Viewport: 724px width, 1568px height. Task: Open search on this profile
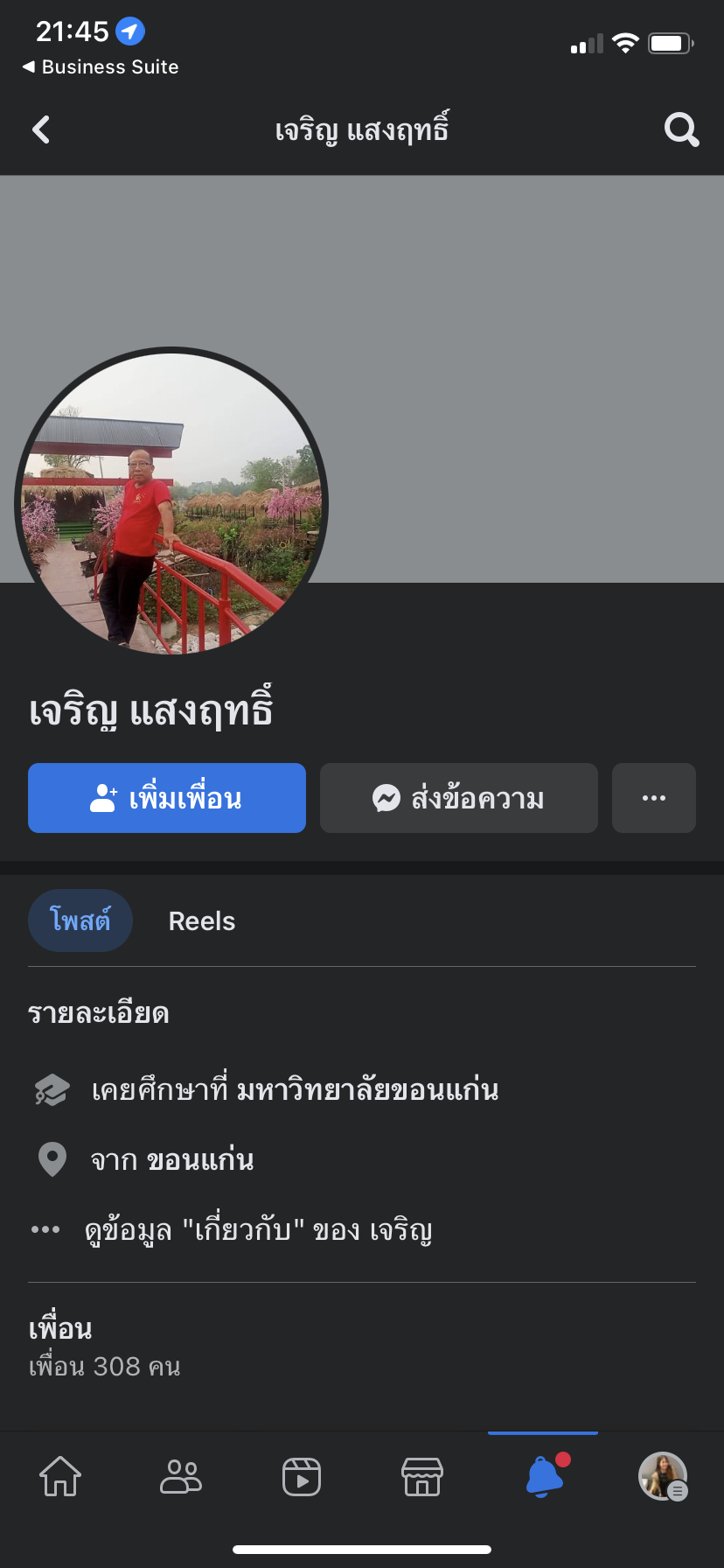[681, 130]
